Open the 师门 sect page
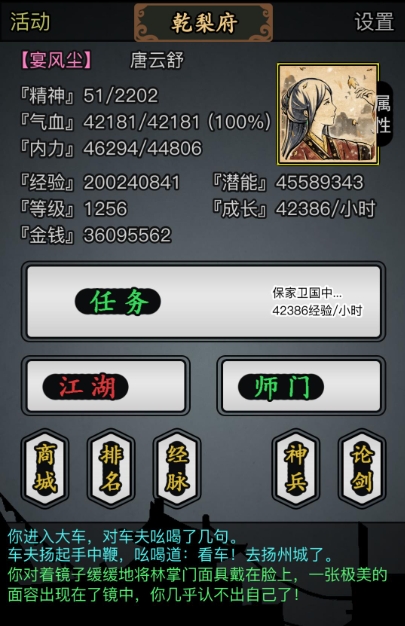The width and height of the screenshot is (405, 626). (x=301, y=386)
